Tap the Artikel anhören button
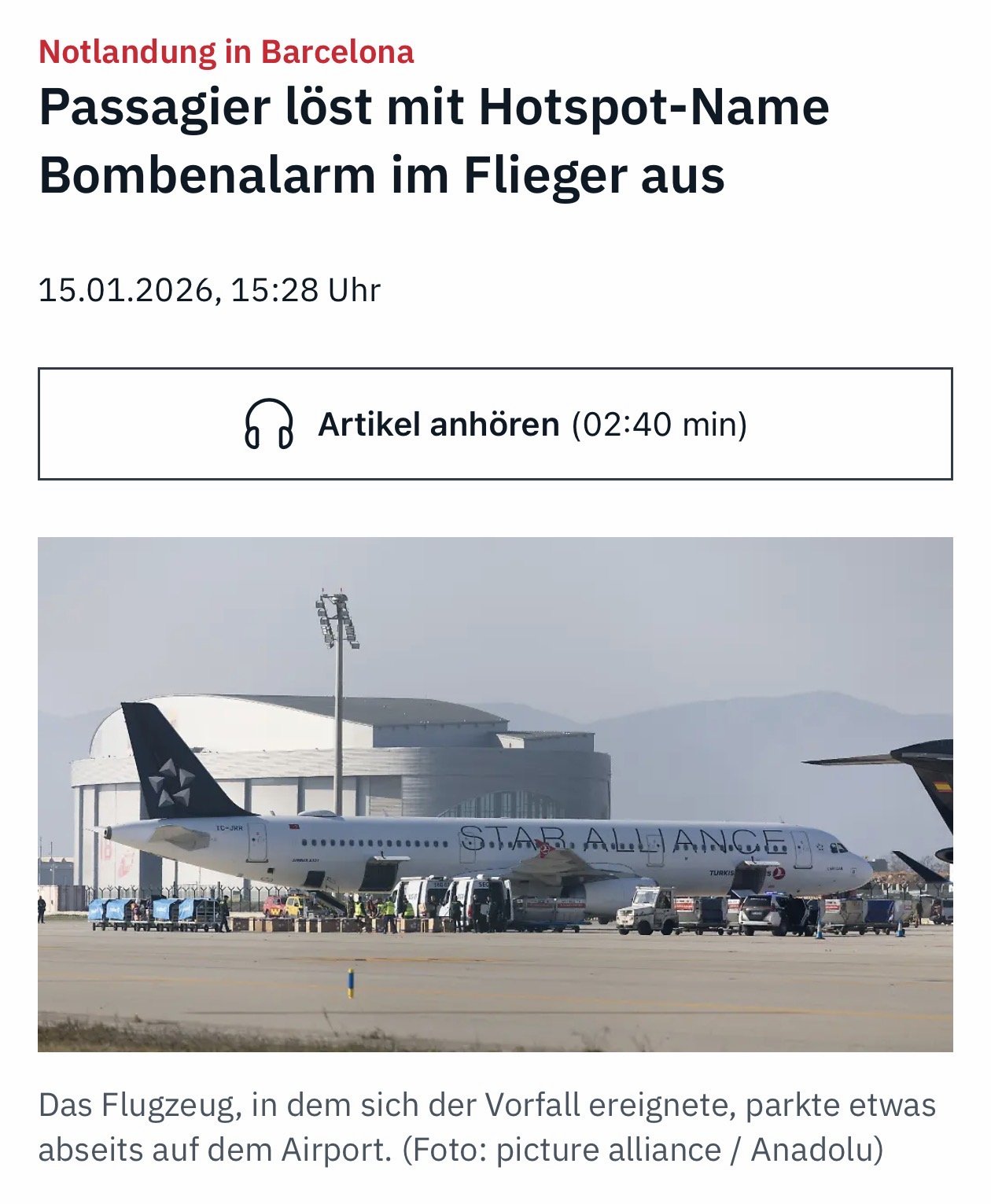 tap(495, 424)
